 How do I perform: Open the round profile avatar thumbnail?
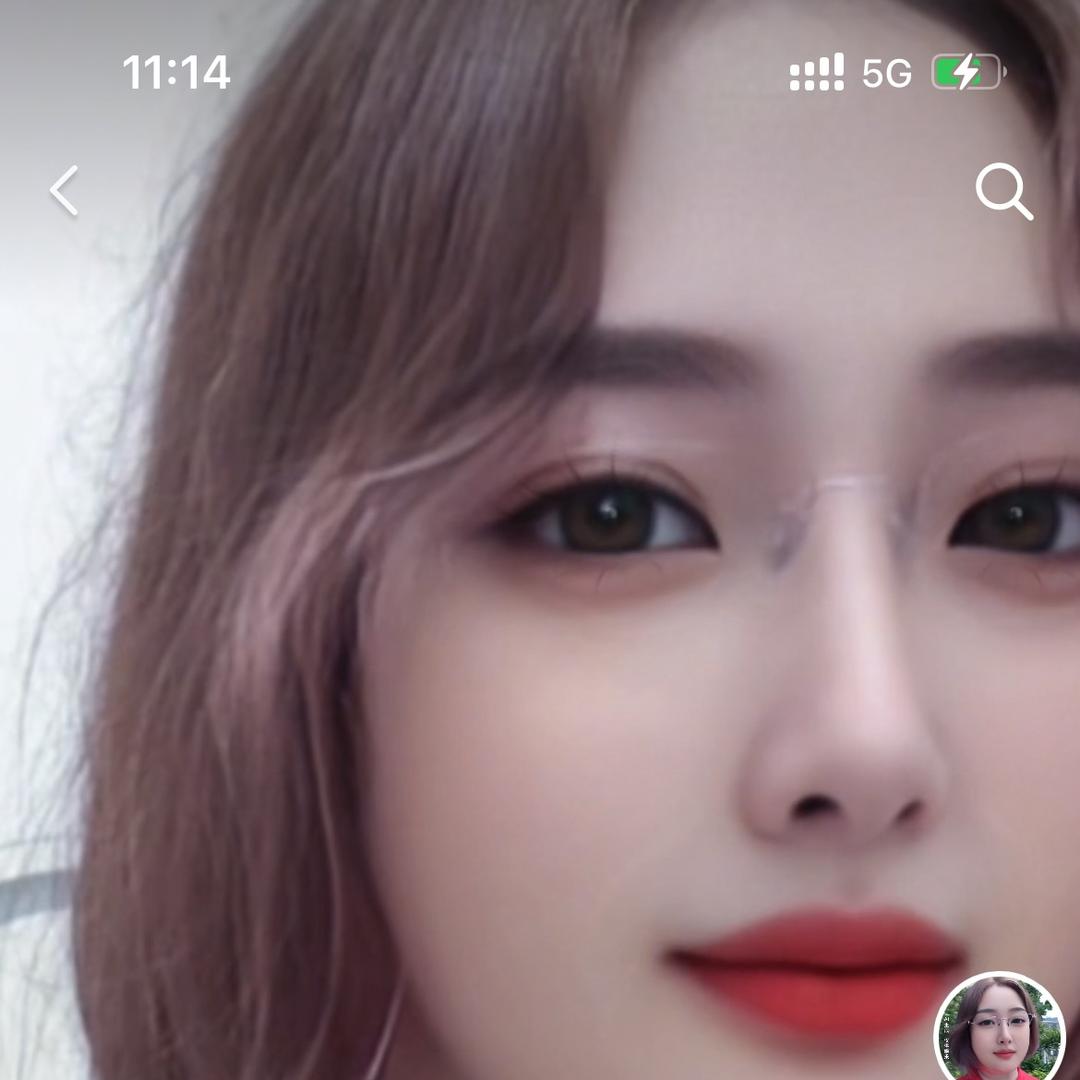pyautogui.click(x=1000, y=1030)
